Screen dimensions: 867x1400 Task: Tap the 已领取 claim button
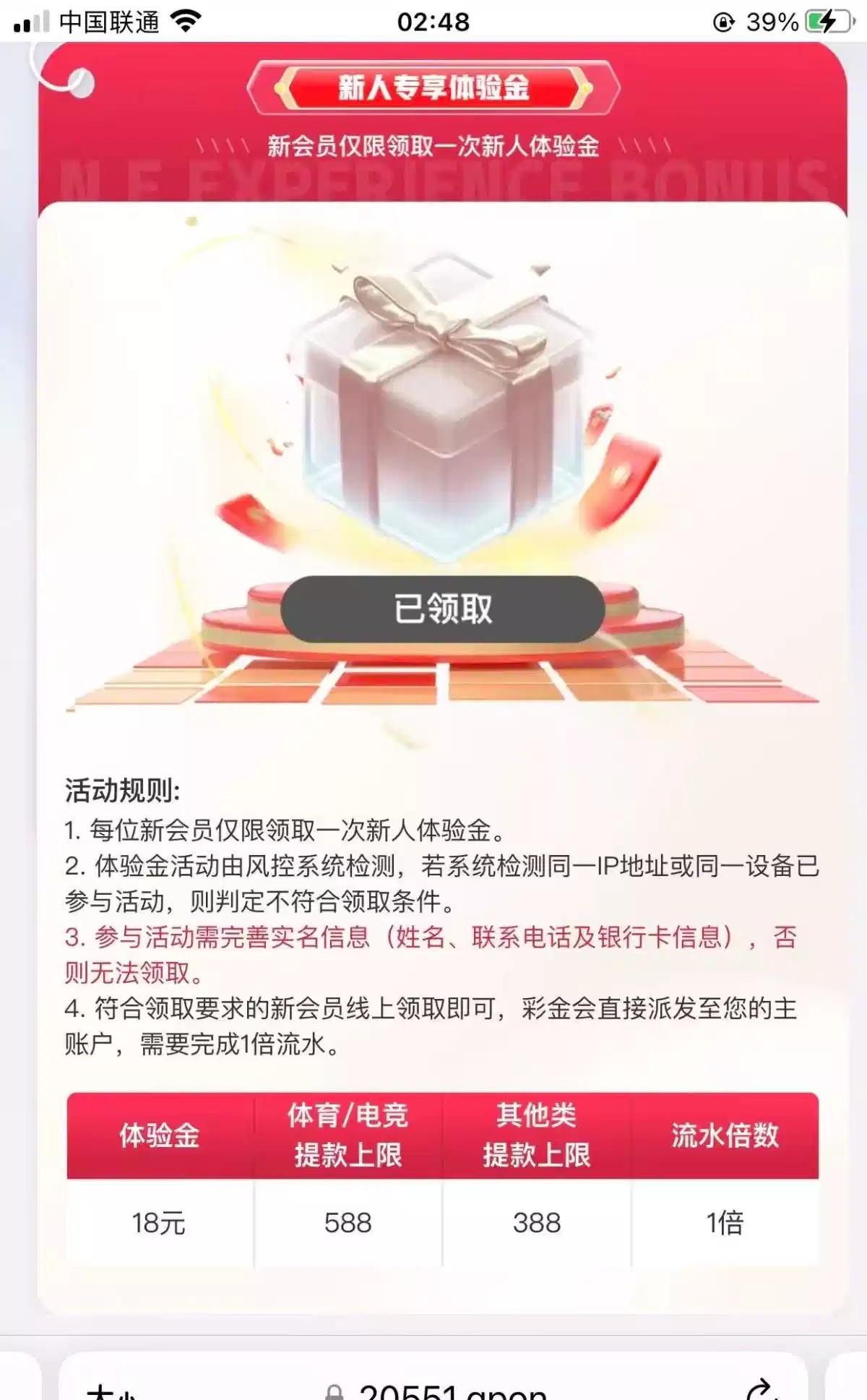tap(442, 609)
